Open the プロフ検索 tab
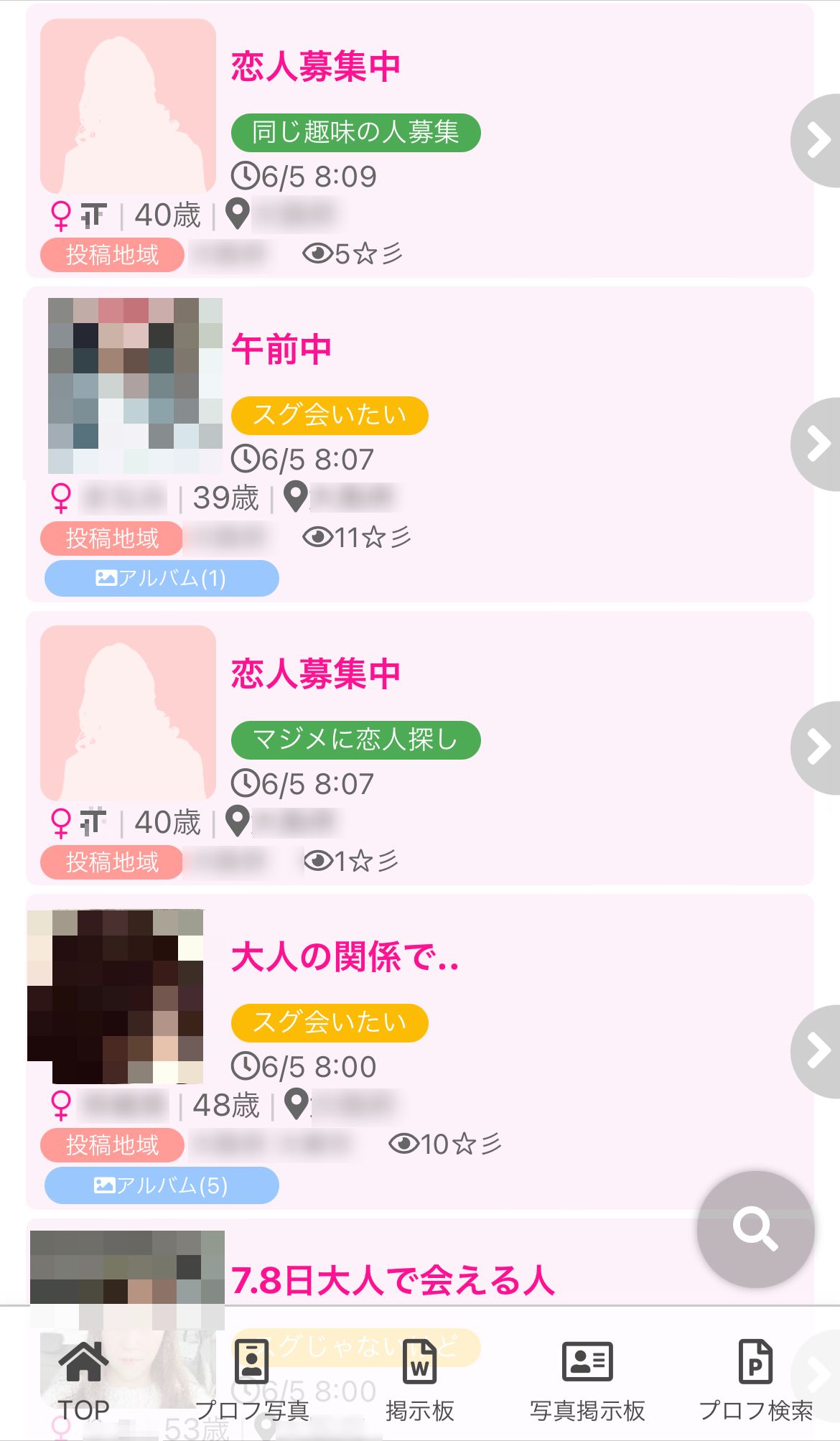 755,1380
